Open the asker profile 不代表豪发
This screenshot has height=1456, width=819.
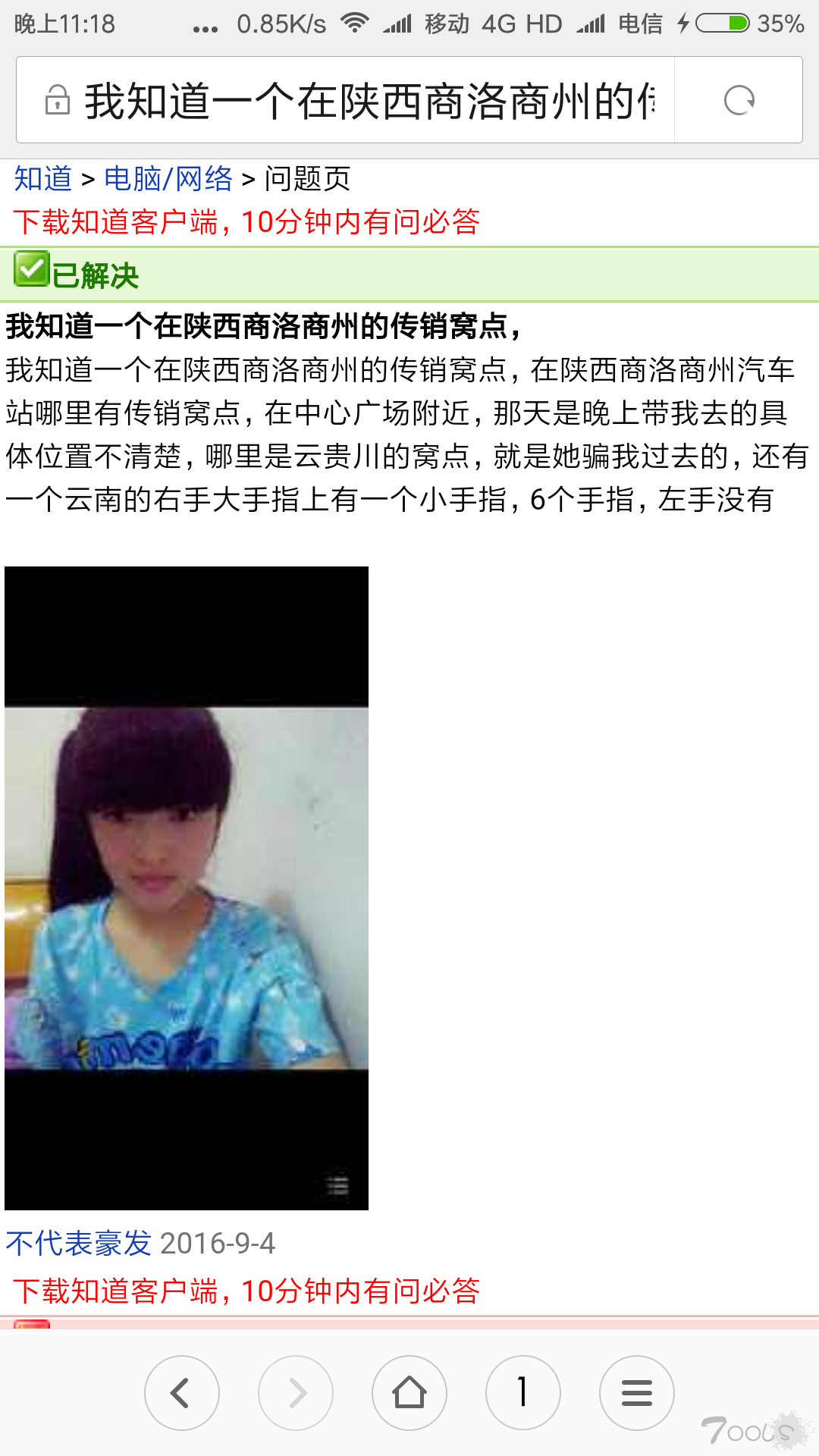click(x=79, y=1244)
